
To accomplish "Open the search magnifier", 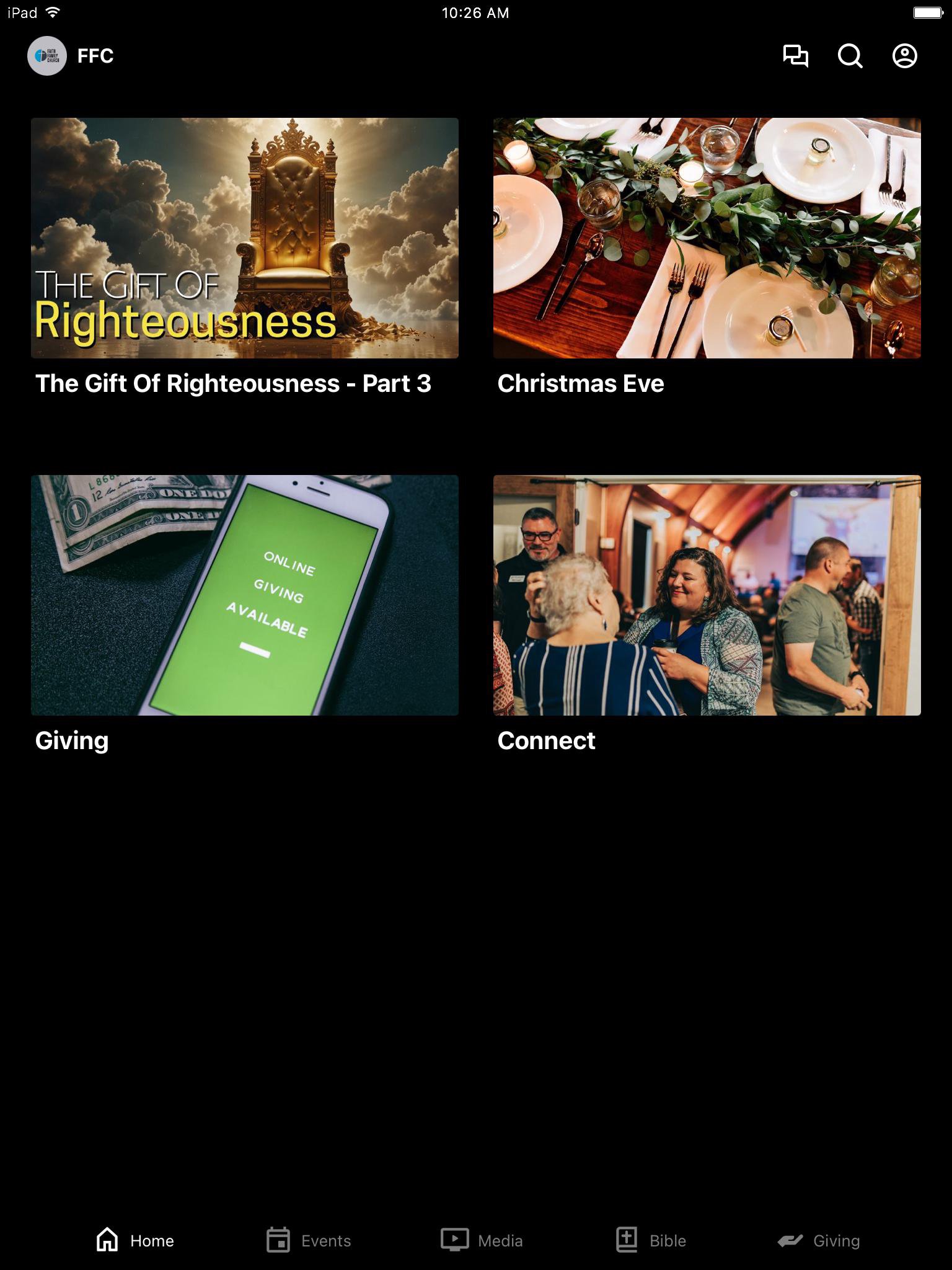I will click(x=850, y=56).
